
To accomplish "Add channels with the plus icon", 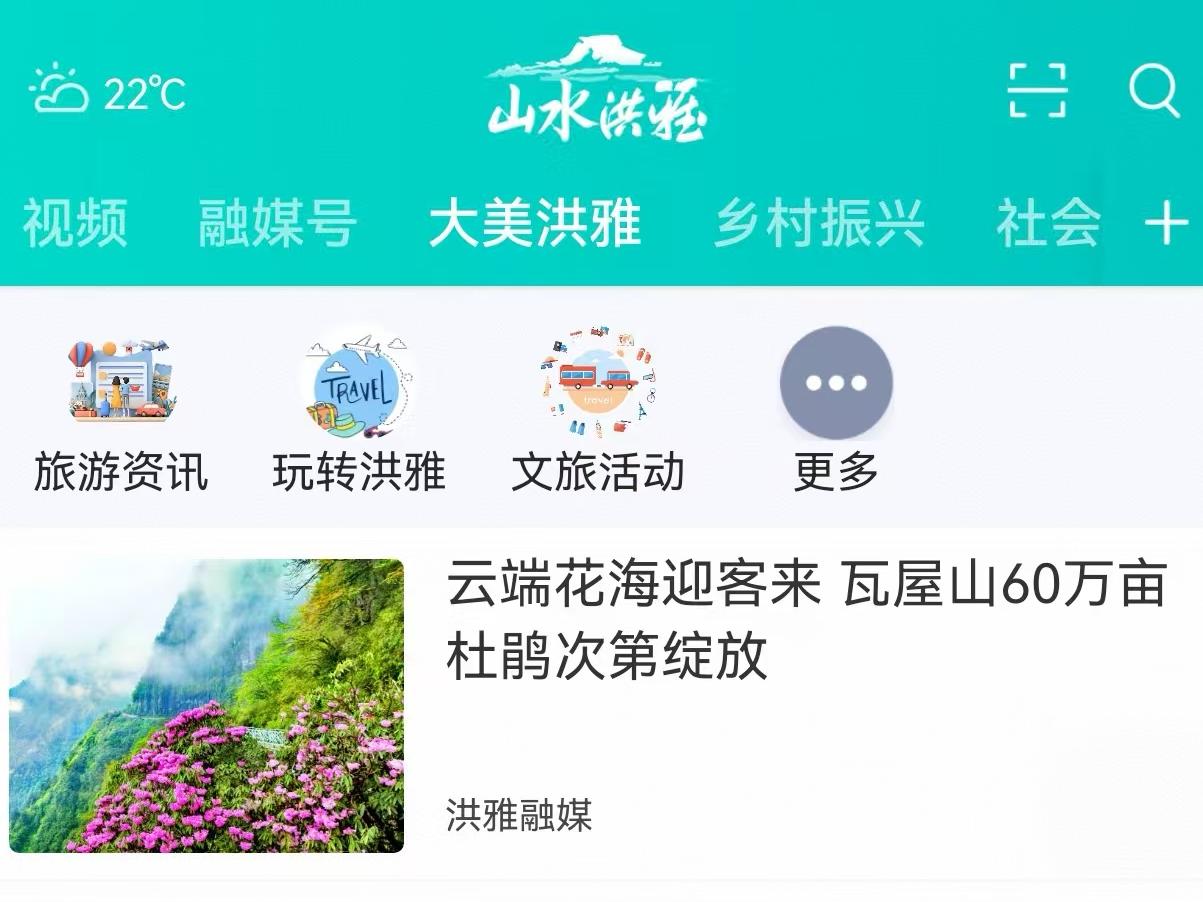I will click(1166, 222).
